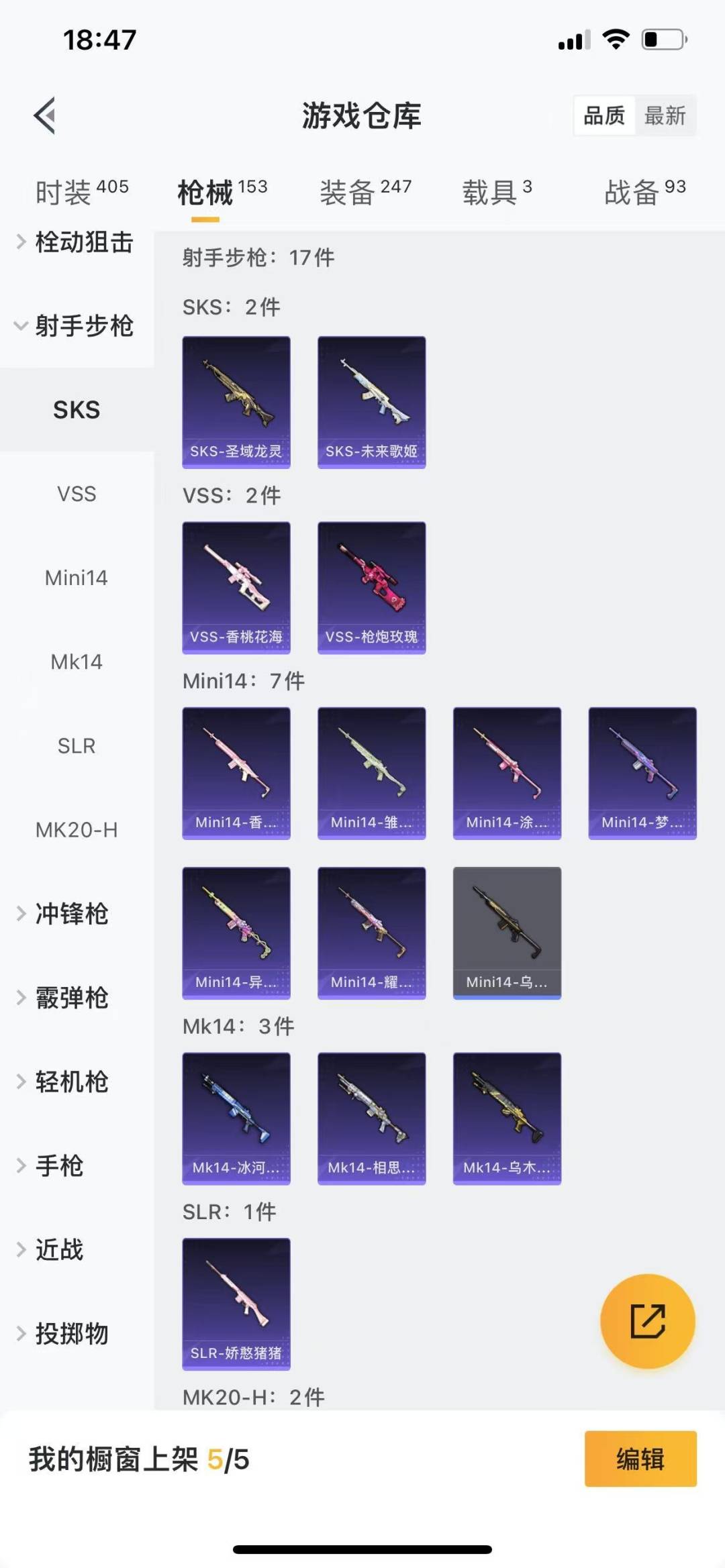Sort by 品质 in the toggle
The width and height of the screenshot is (725, 1568).
pyautogui.click(x=604, y=115)
